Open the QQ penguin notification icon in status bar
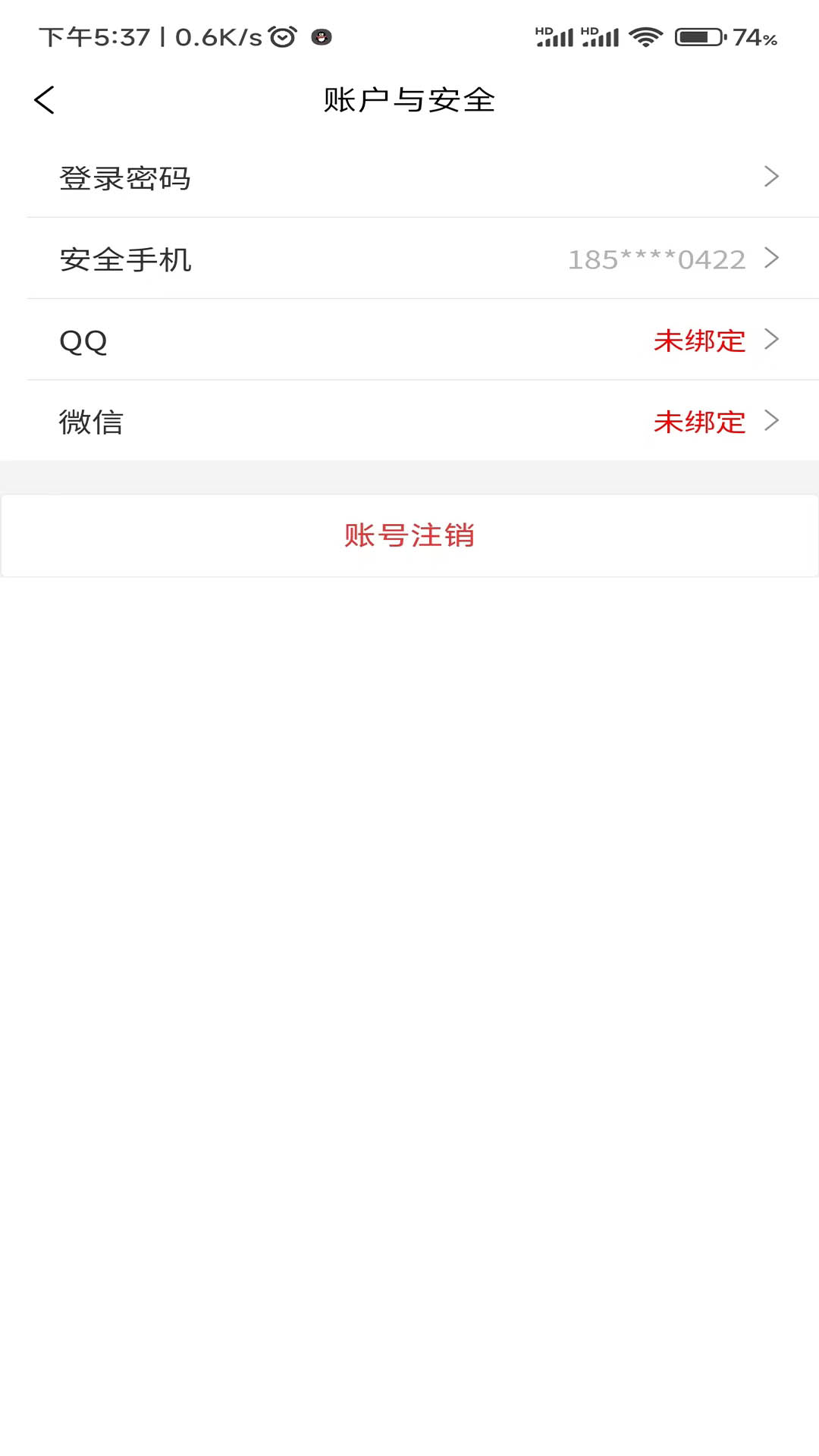The height and width of the screenshot is (1456, 819). coord(322,36)
